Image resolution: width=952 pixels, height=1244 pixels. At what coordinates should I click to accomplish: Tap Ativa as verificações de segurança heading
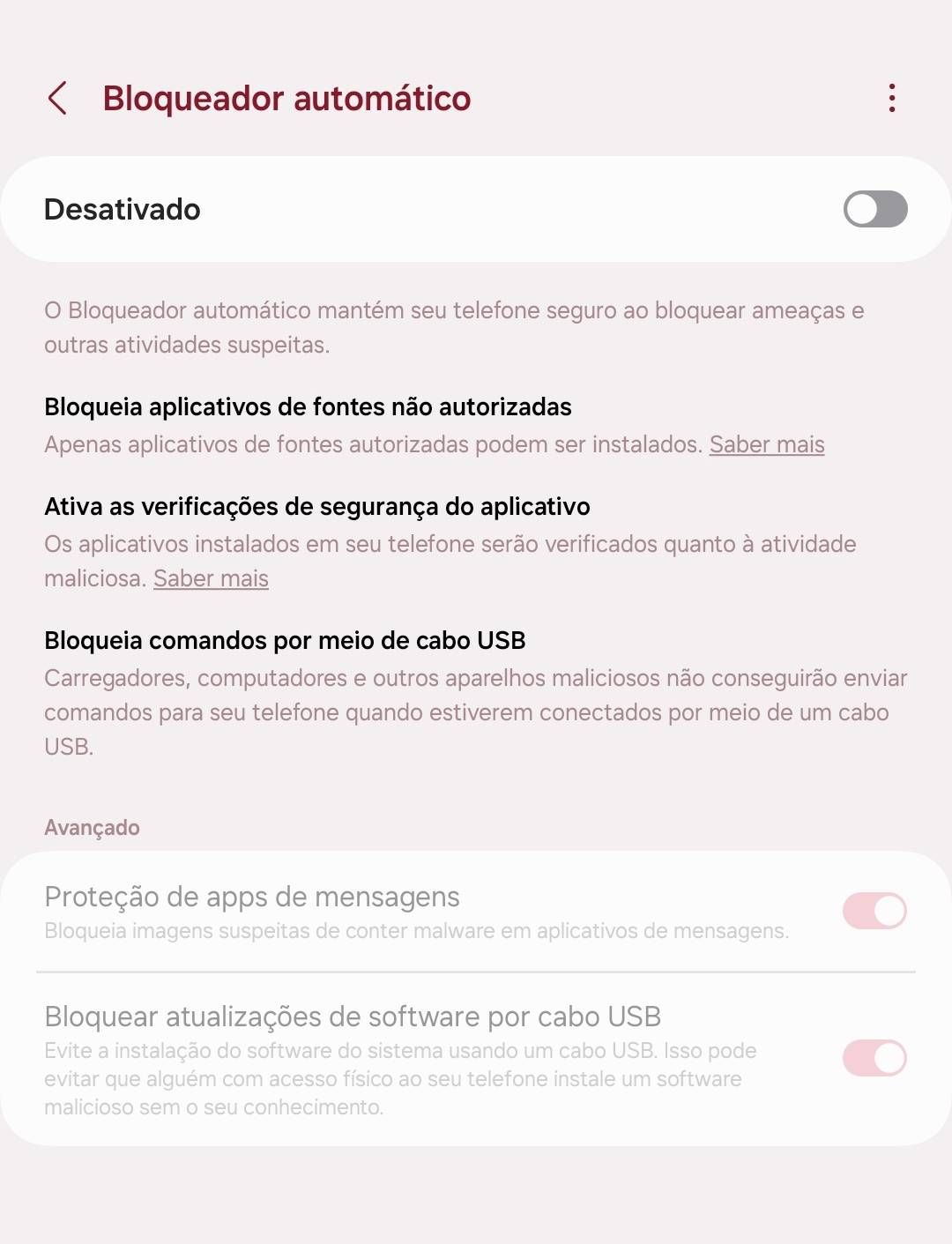tap(317, 506)
